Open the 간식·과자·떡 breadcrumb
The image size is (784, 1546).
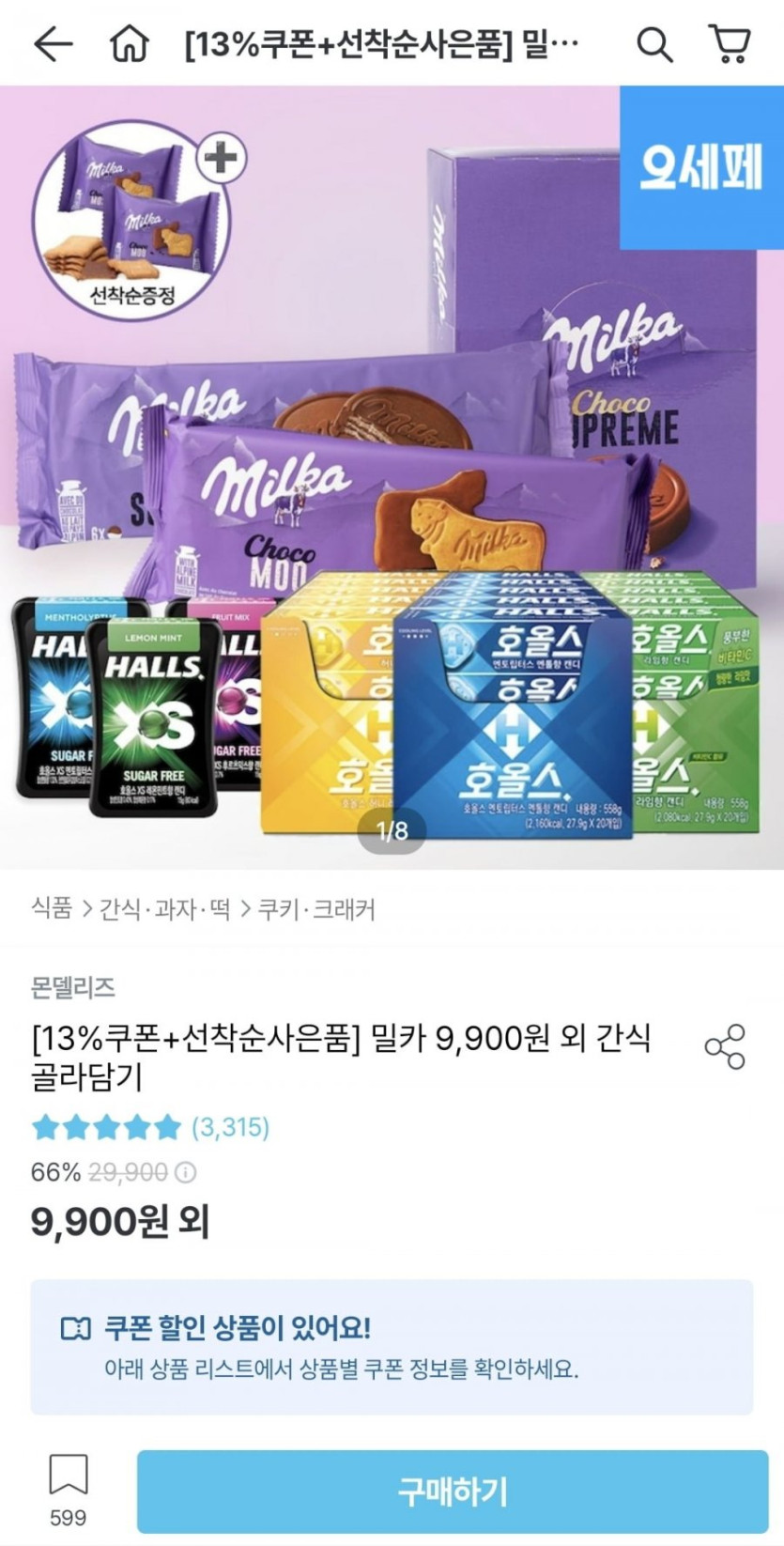tap(165, 908)
